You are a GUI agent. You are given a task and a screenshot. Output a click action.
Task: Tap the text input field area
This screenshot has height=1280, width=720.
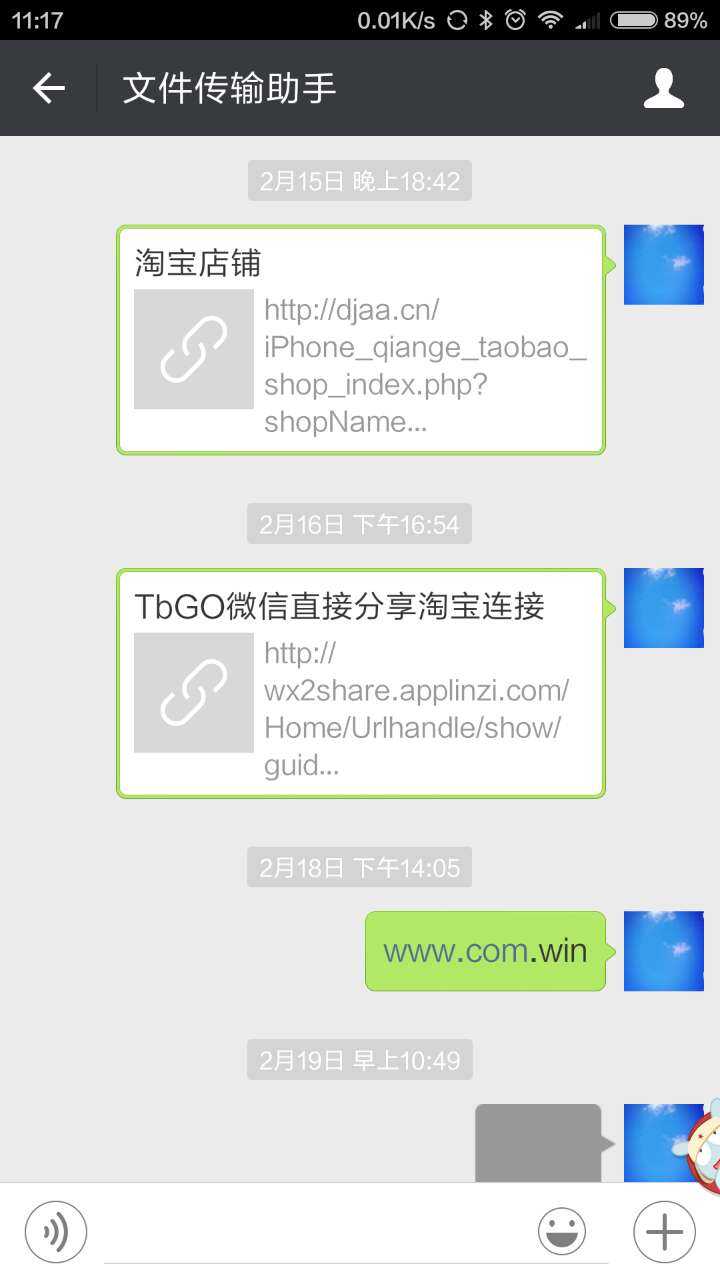pos(300,1230)
